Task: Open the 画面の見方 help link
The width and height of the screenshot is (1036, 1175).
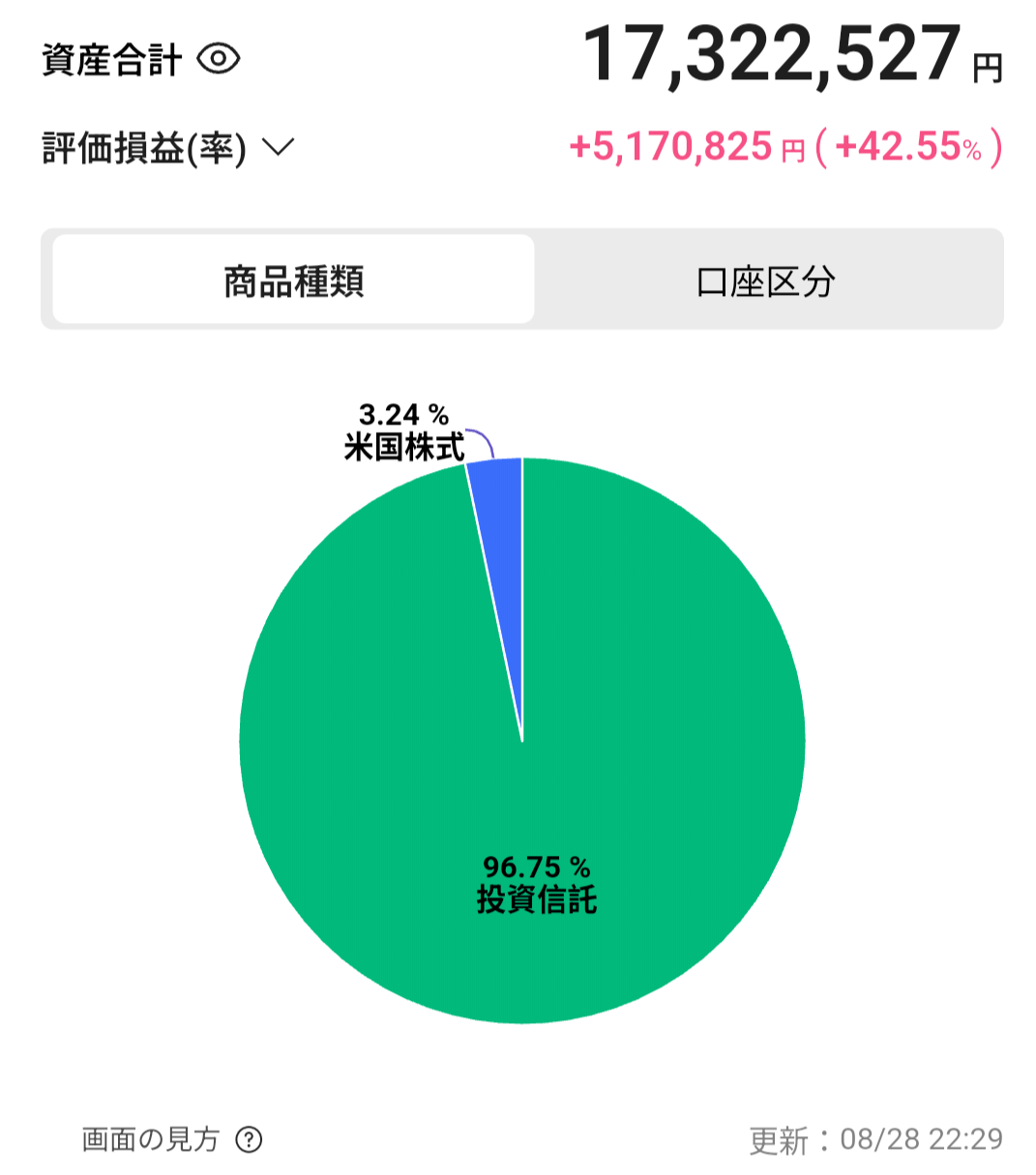Action: click(x=172, y=1140)
